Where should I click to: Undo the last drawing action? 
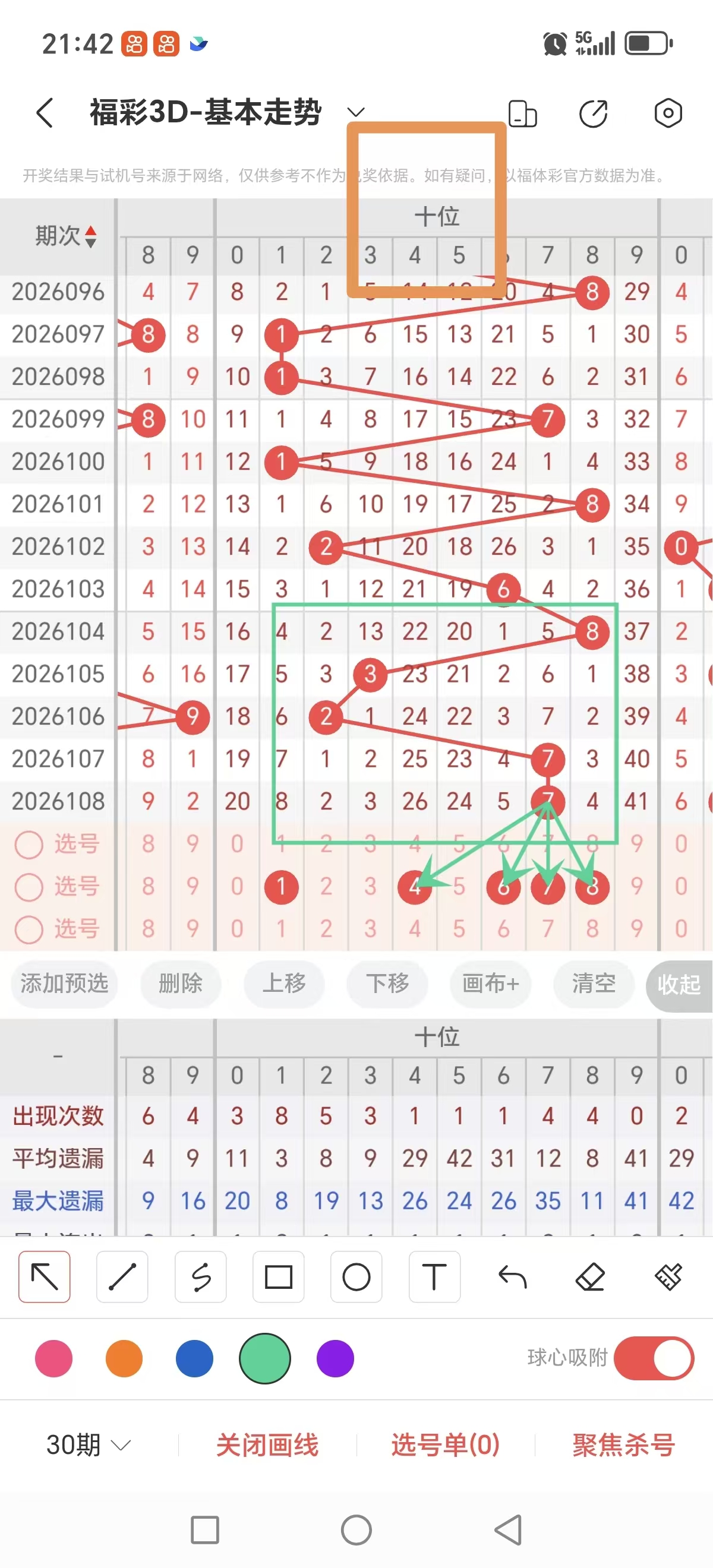tap(512, 1276)
